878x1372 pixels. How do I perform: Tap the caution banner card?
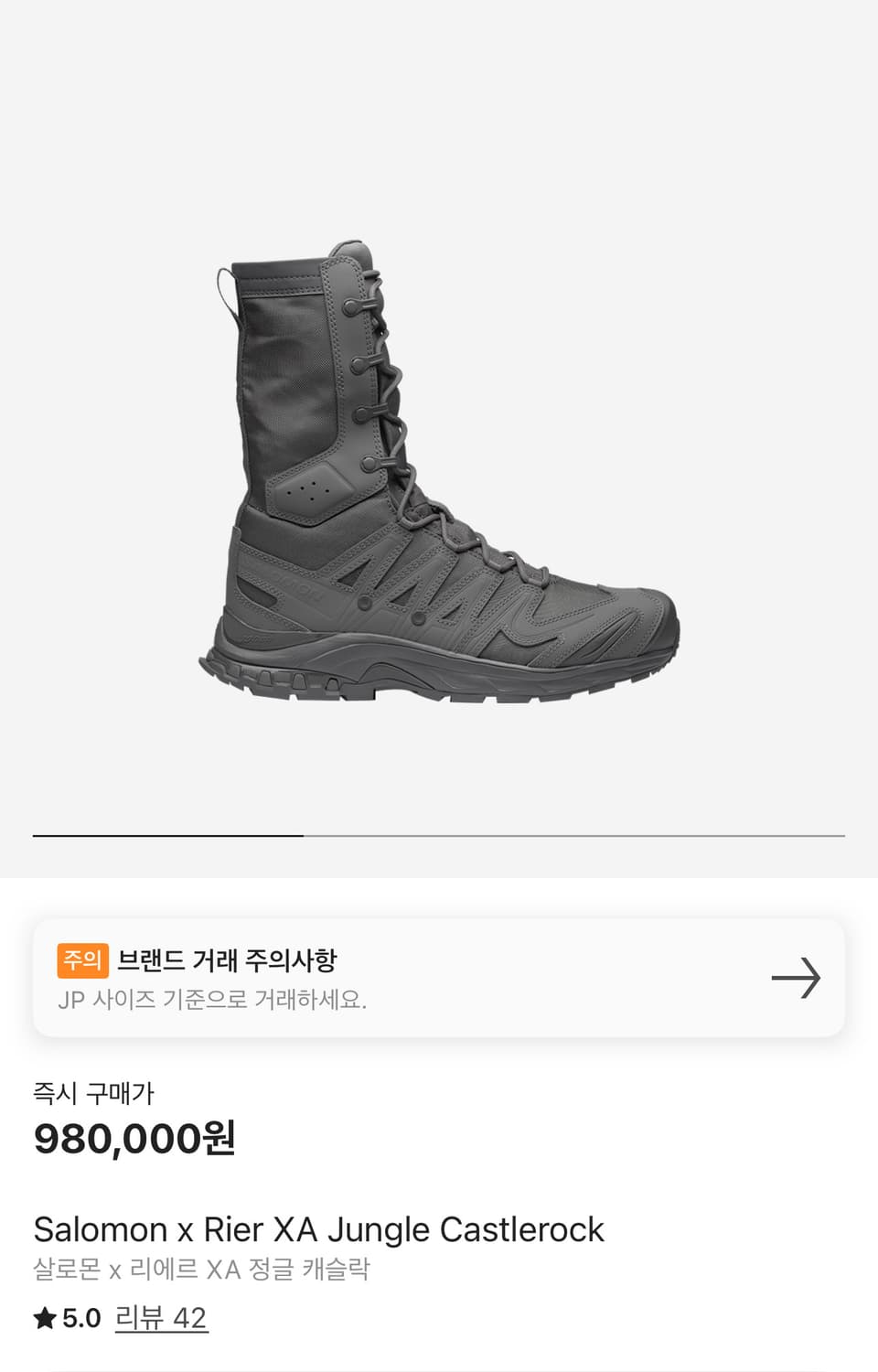[439, 979]
